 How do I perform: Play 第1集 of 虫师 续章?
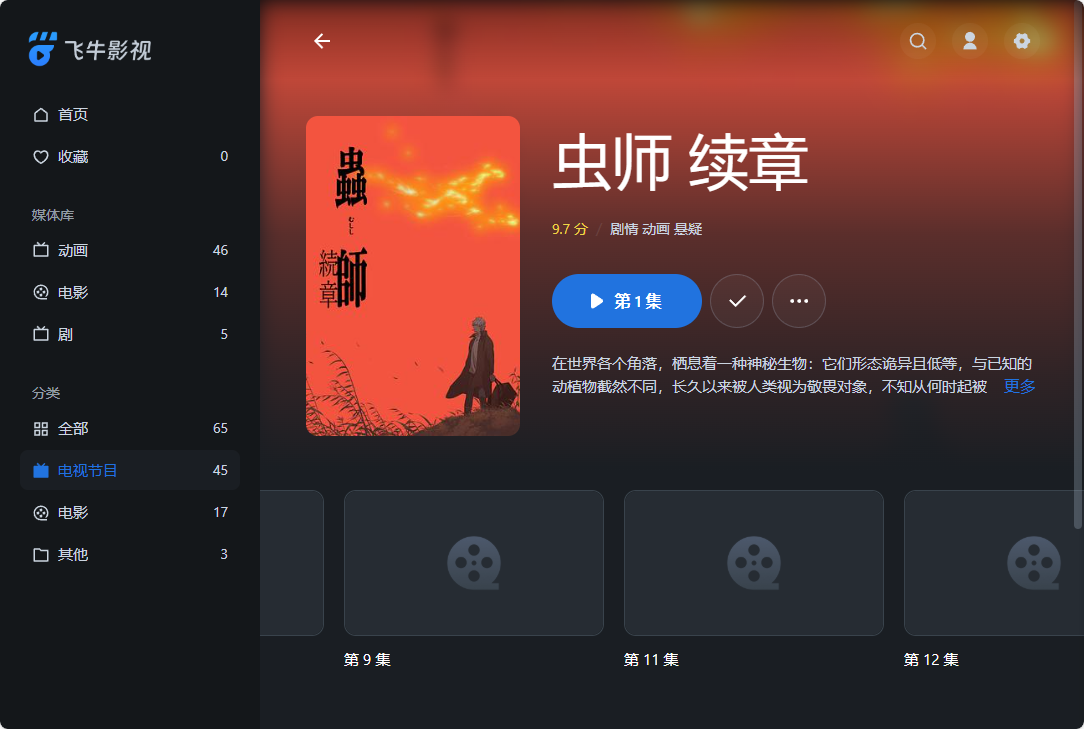(627, 301)
